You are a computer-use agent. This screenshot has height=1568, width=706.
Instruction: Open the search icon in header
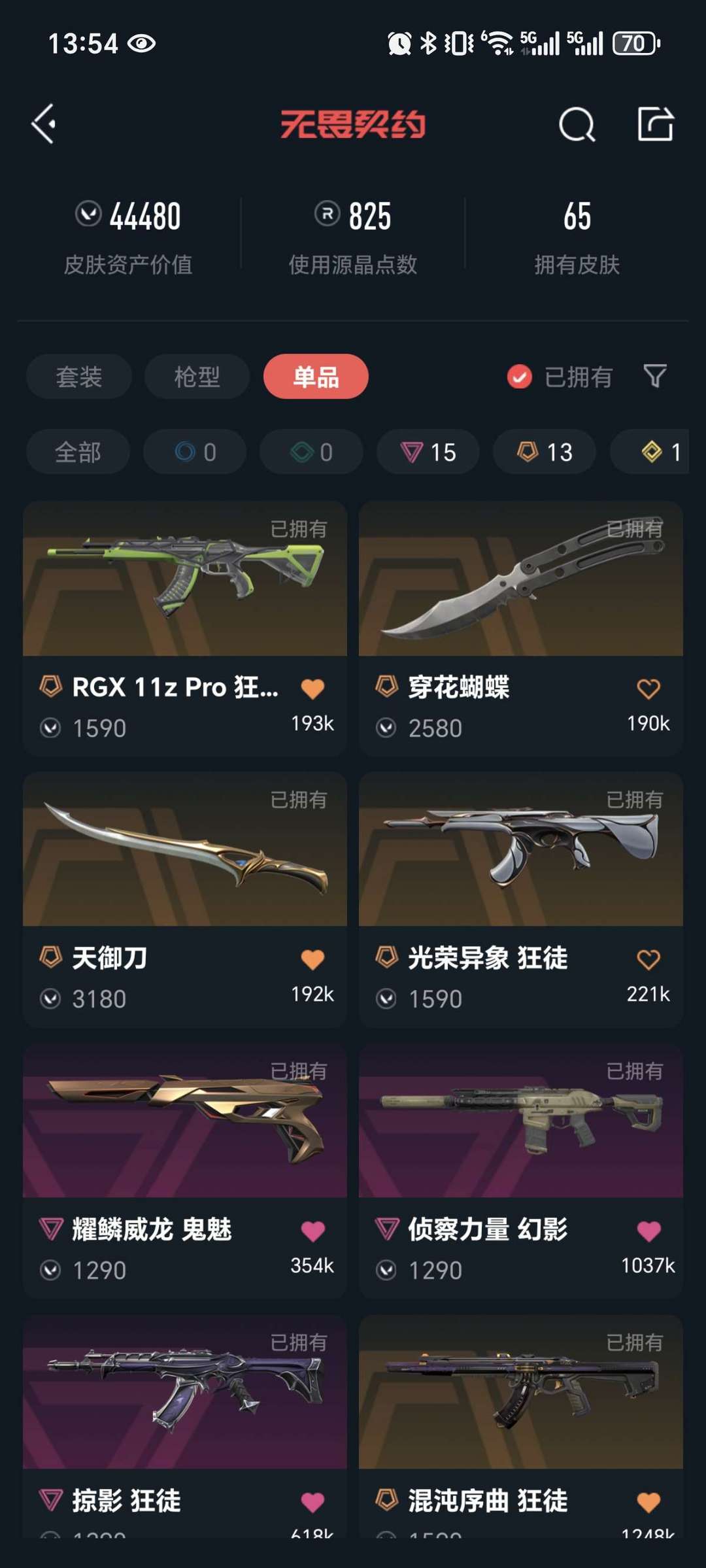point(577,124)
